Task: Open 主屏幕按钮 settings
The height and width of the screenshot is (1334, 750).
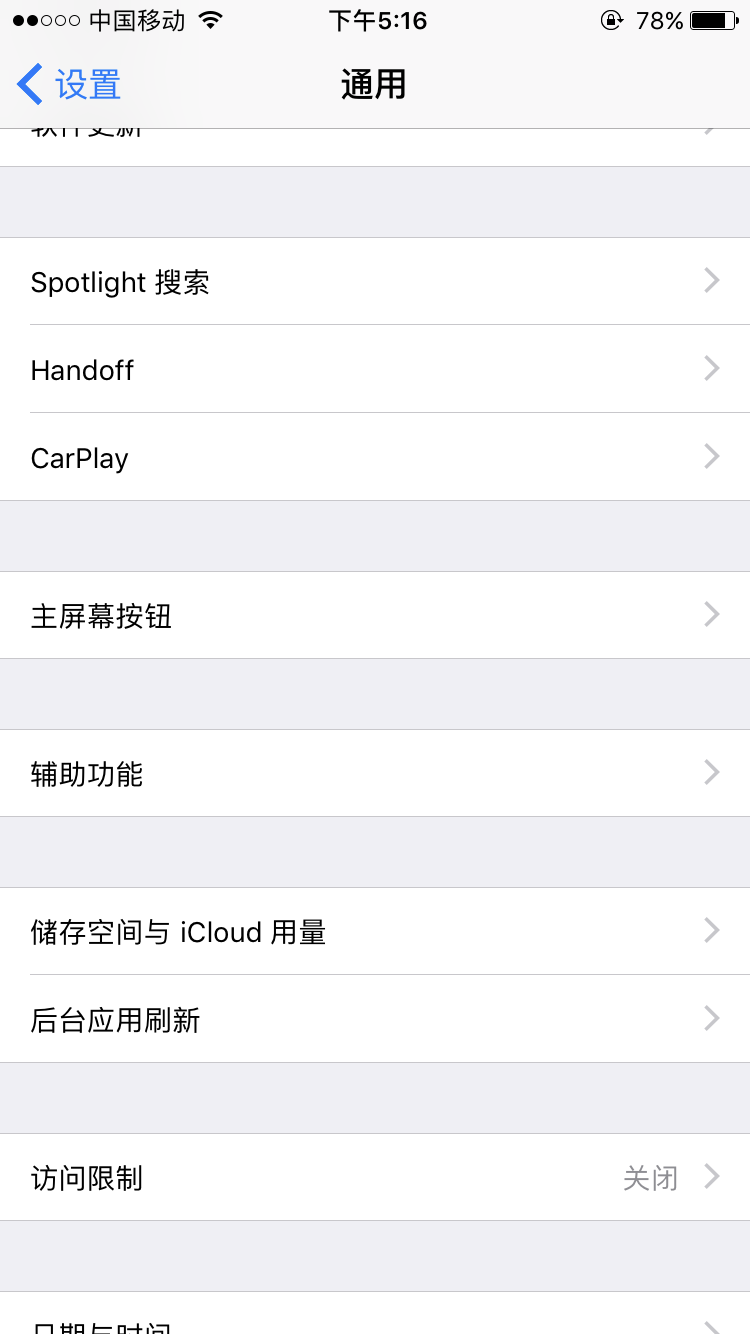Action: click(x=375, y=615)
